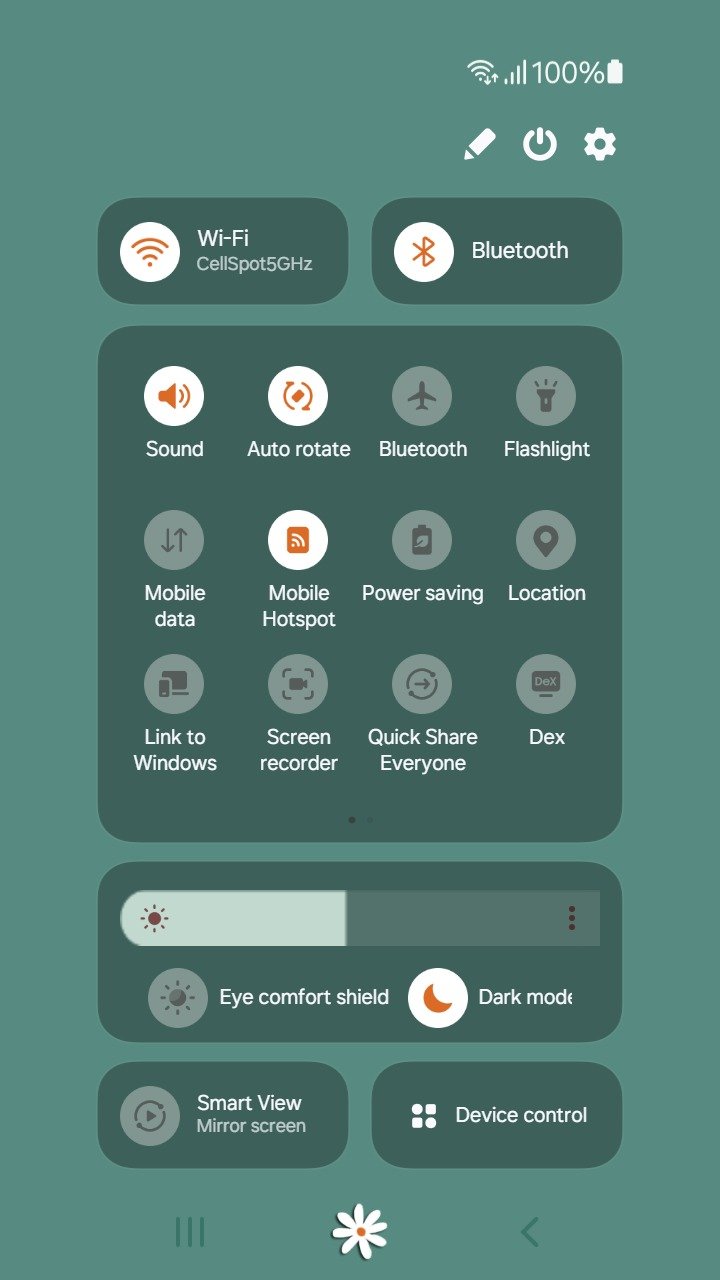Tap the airplane icon tile
The image size is (720, 1280).
pos(422,396)
